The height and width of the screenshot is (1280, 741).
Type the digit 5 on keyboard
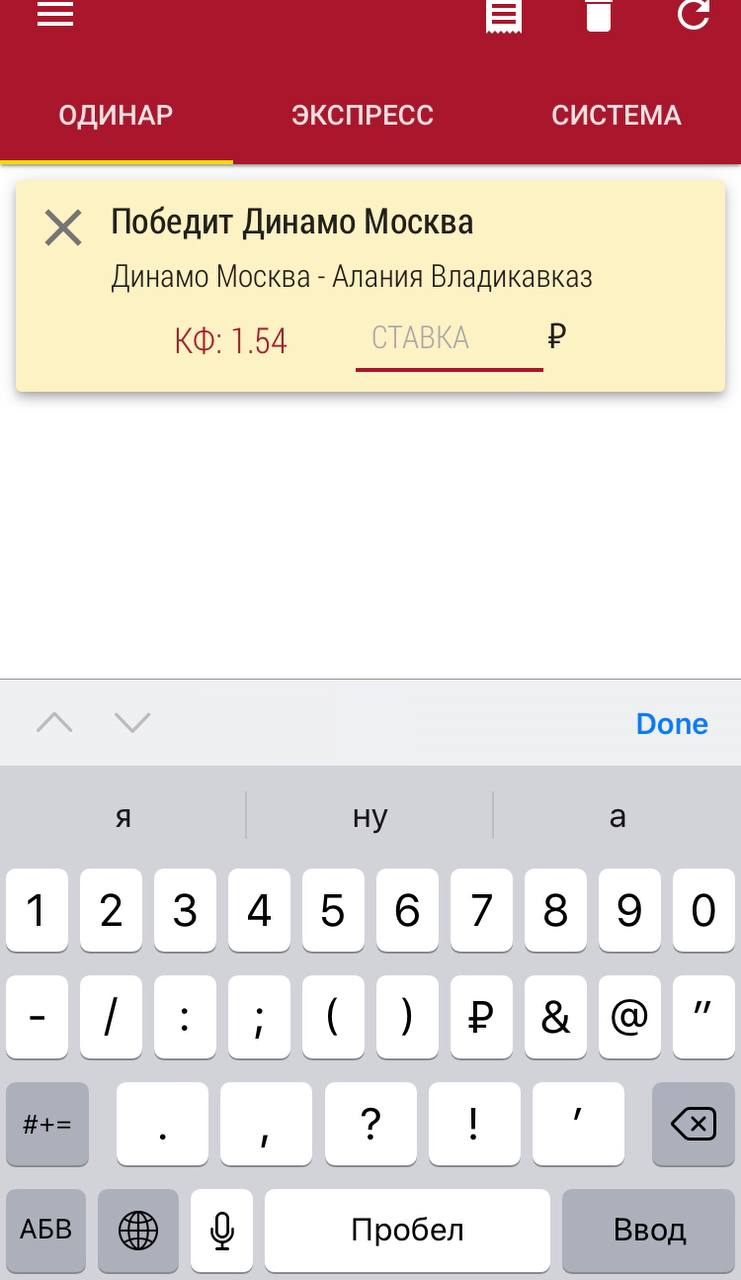[333, 910]
